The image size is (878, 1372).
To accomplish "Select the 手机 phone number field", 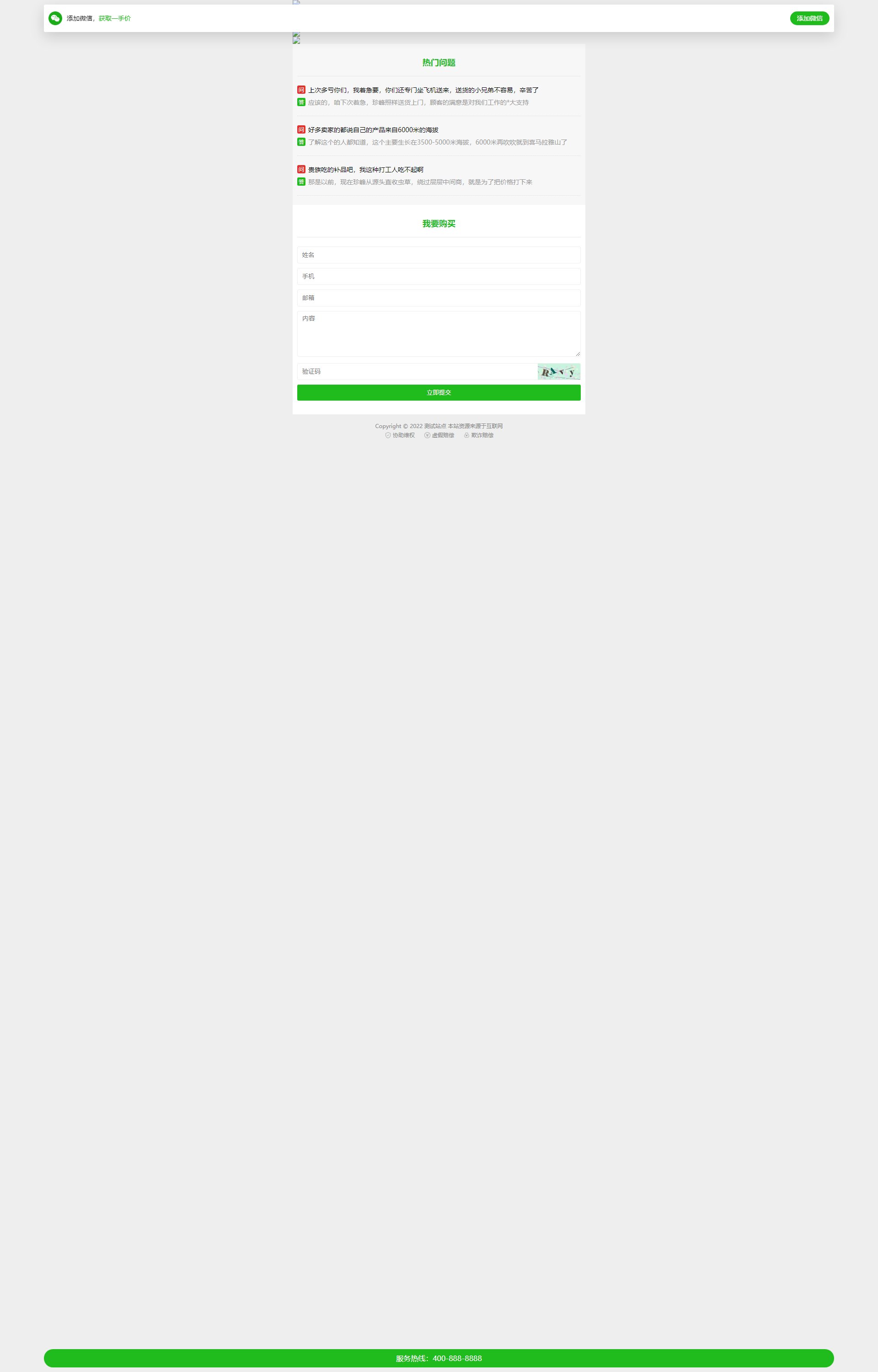I will tap(439, 276).
